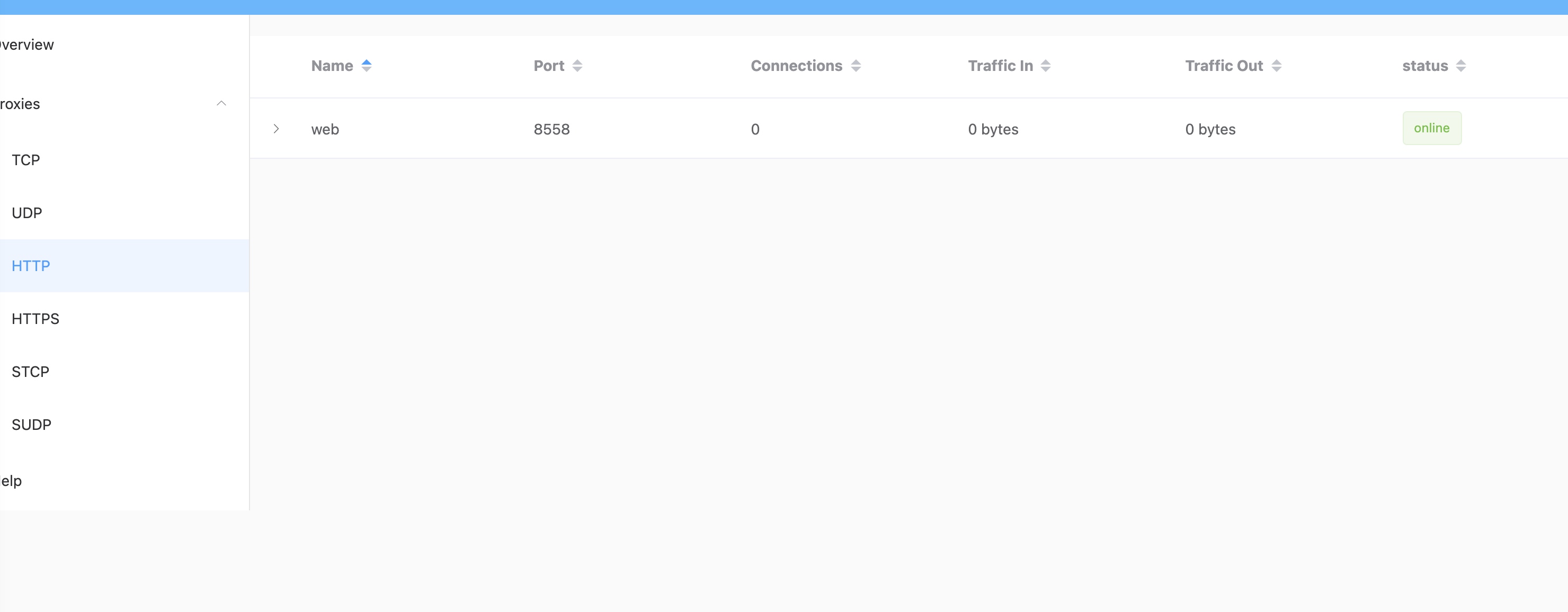Screen dimensions: 1568x612
Task: Open the SUDP proxies page
Action: coord(32,425)
